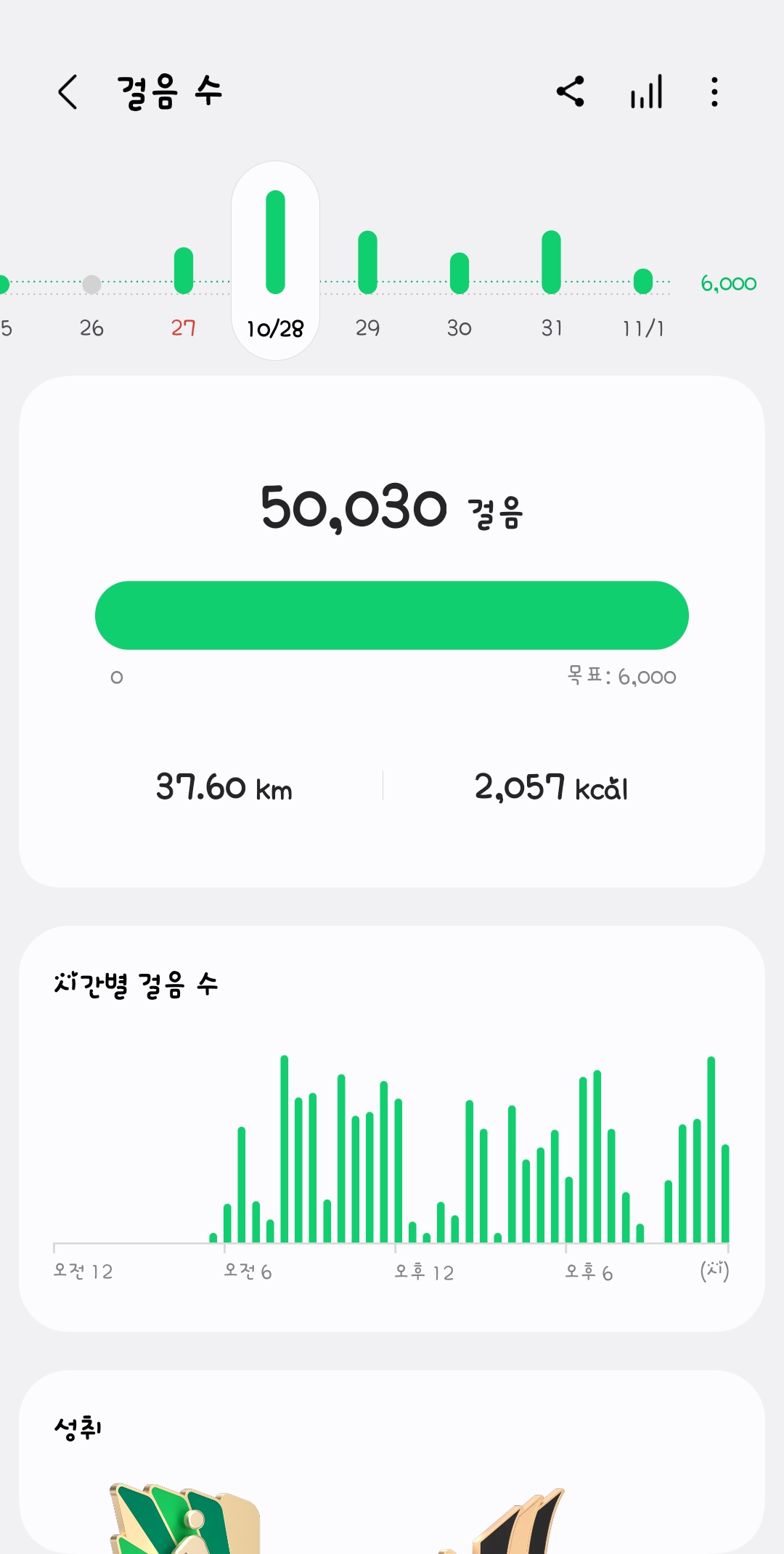Select the 10/28 day bar

pyautogui.click(x=275, y=260)
